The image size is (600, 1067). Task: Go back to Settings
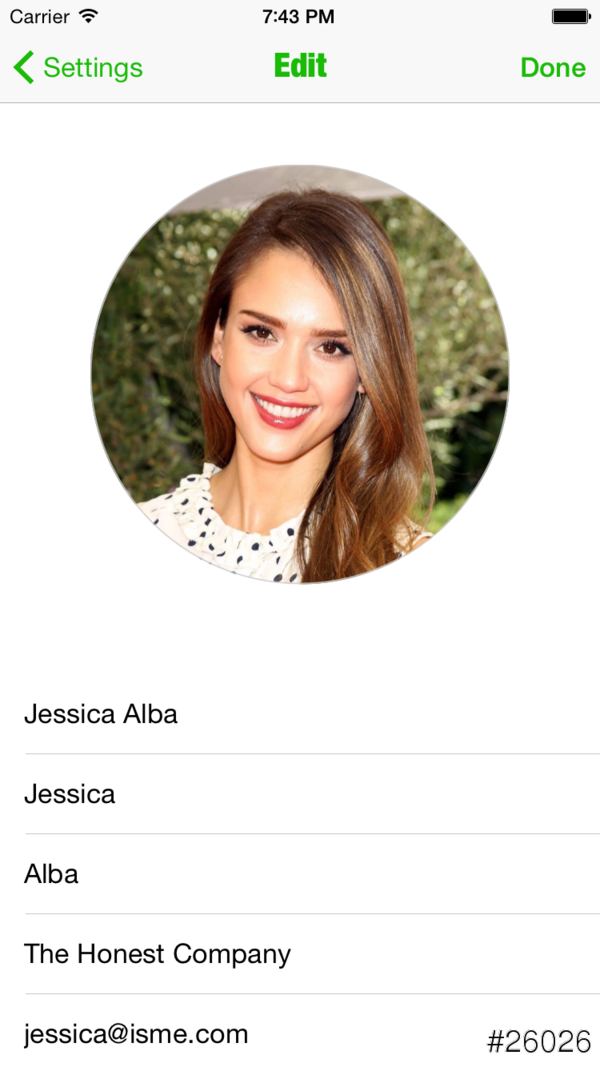(78, 68)
